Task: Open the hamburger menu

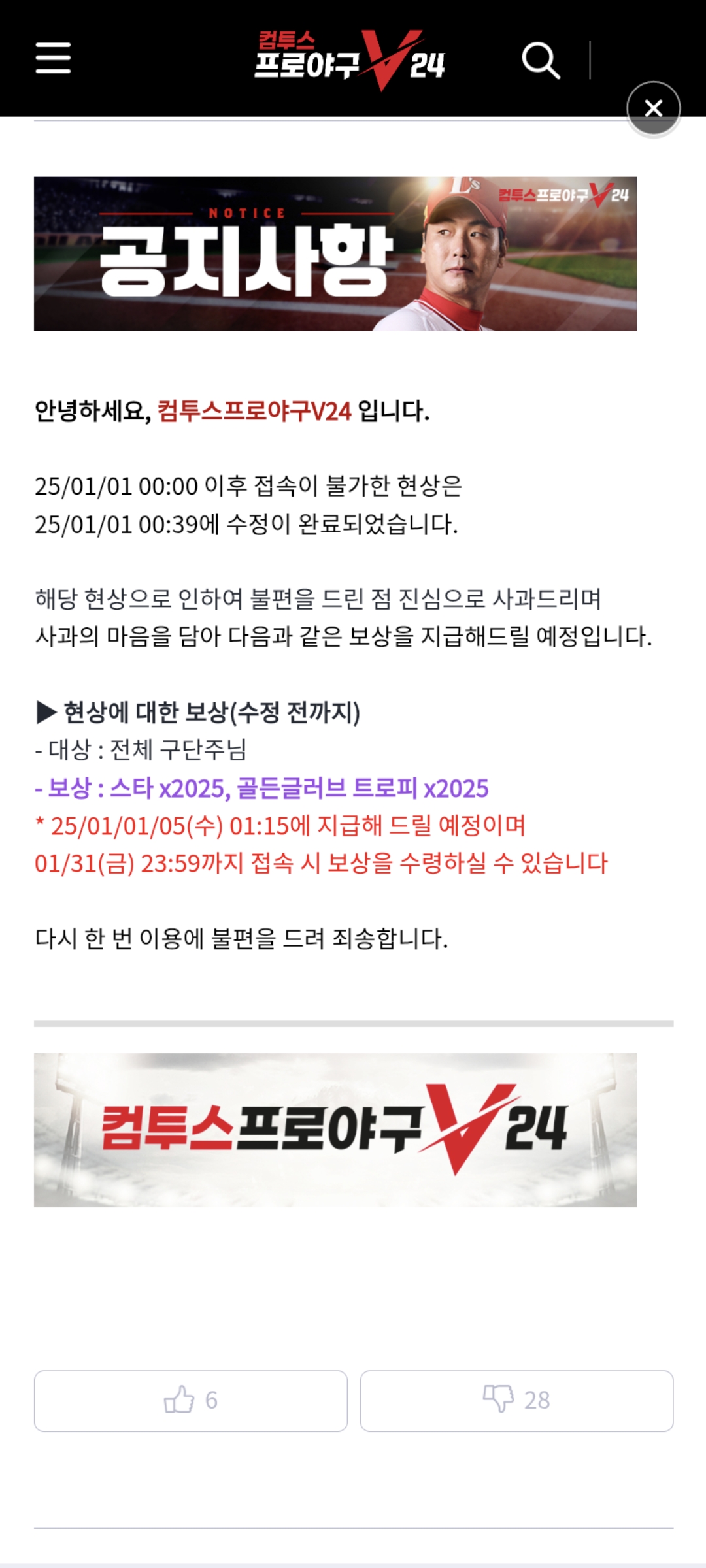Action: tap(53, 58)
